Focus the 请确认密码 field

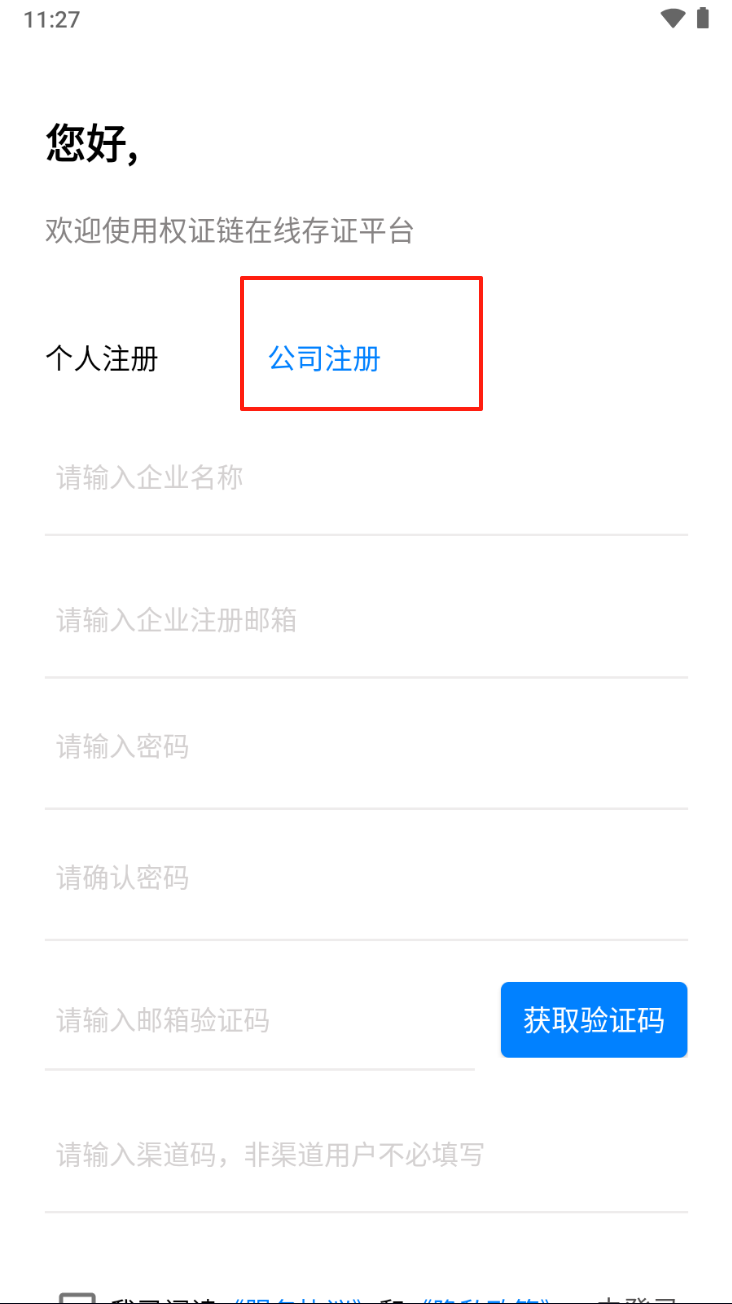(366, 879)
